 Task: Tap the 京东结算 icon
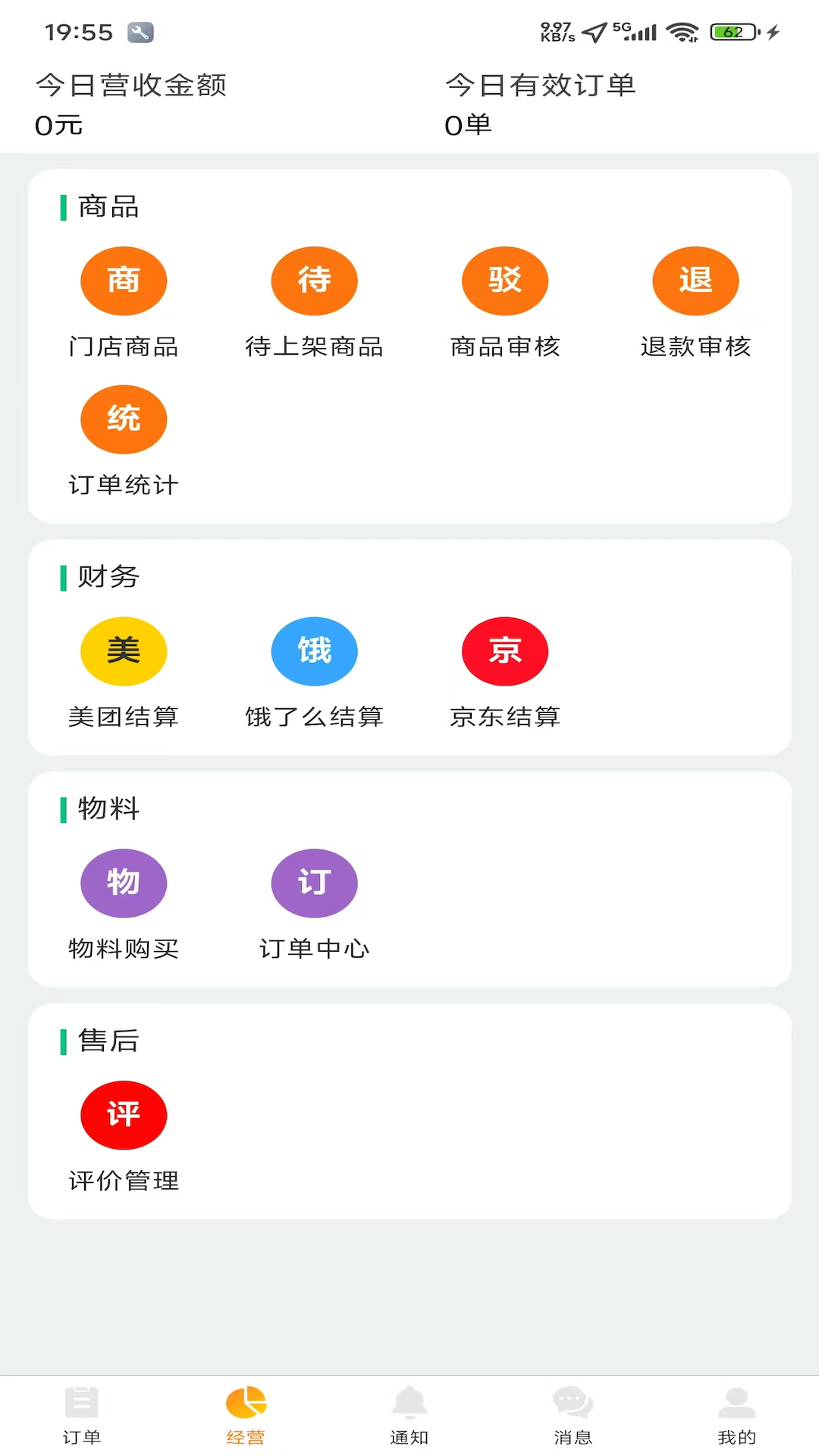505,651
